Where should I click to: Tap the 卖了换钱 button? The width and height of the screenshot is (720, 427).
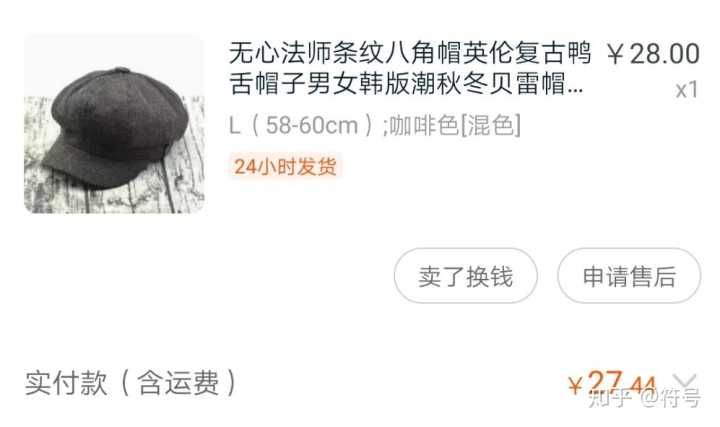coord(465,276)
